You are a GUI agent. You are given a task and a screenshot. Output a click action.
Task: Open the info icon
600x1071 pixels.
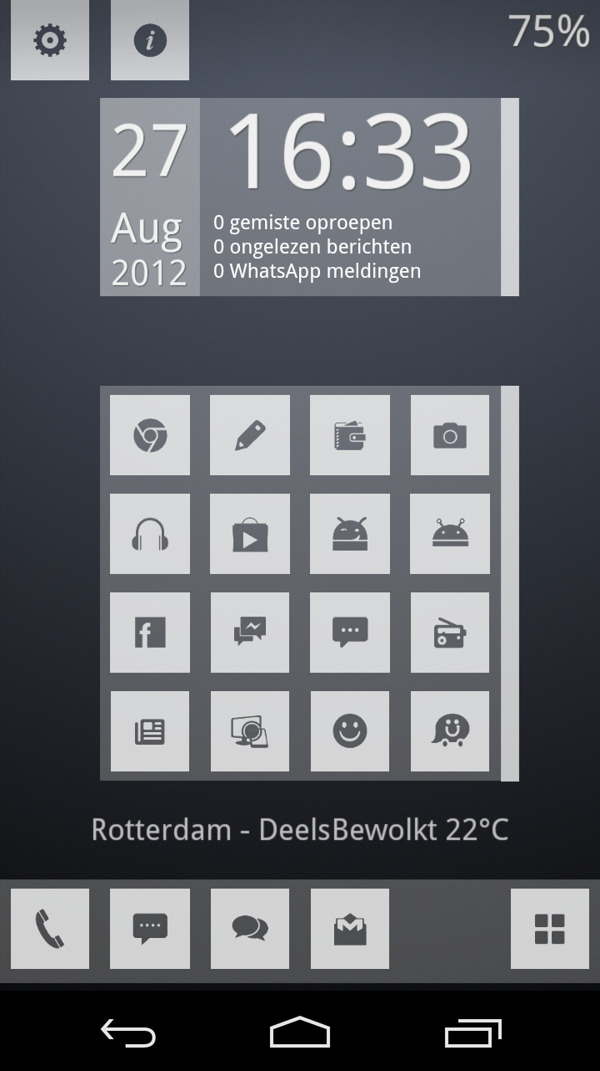pos(150,40)
